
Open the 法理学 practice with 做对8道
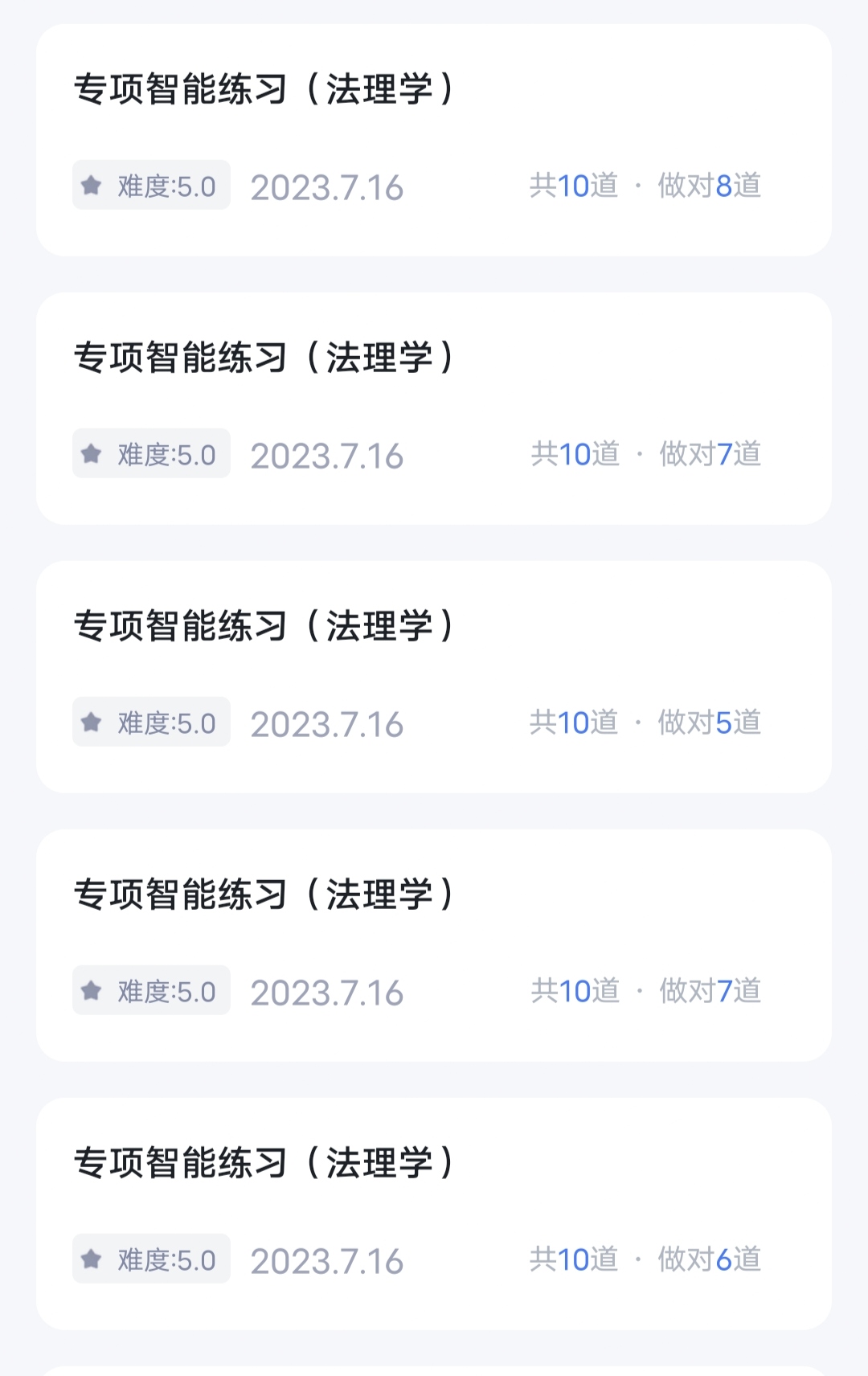pyautogui.click(x=434, y=140)
